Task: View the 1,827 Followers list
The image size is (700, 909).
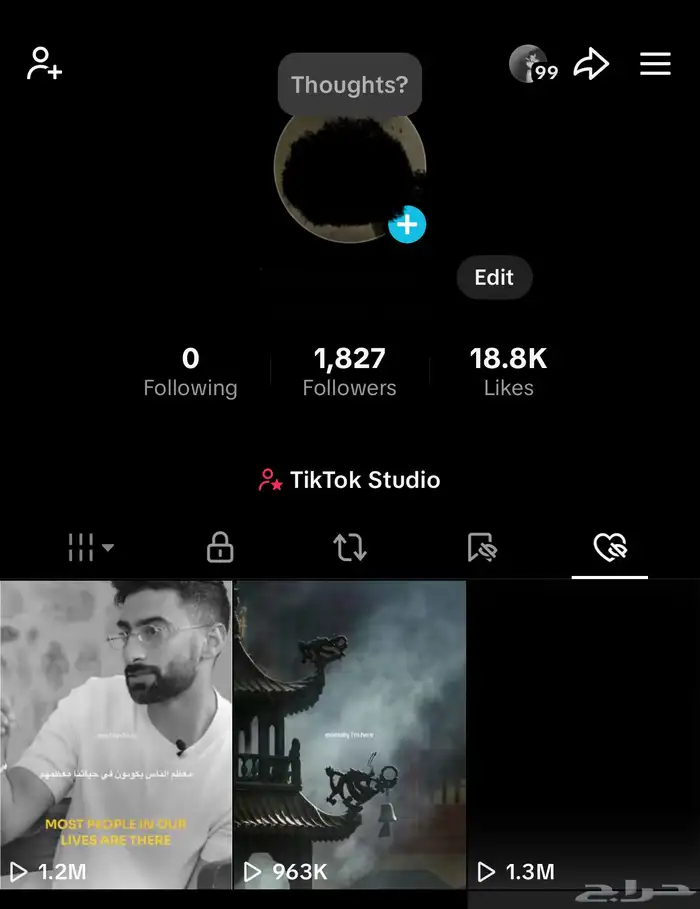Action: click(x=350, y=372)
